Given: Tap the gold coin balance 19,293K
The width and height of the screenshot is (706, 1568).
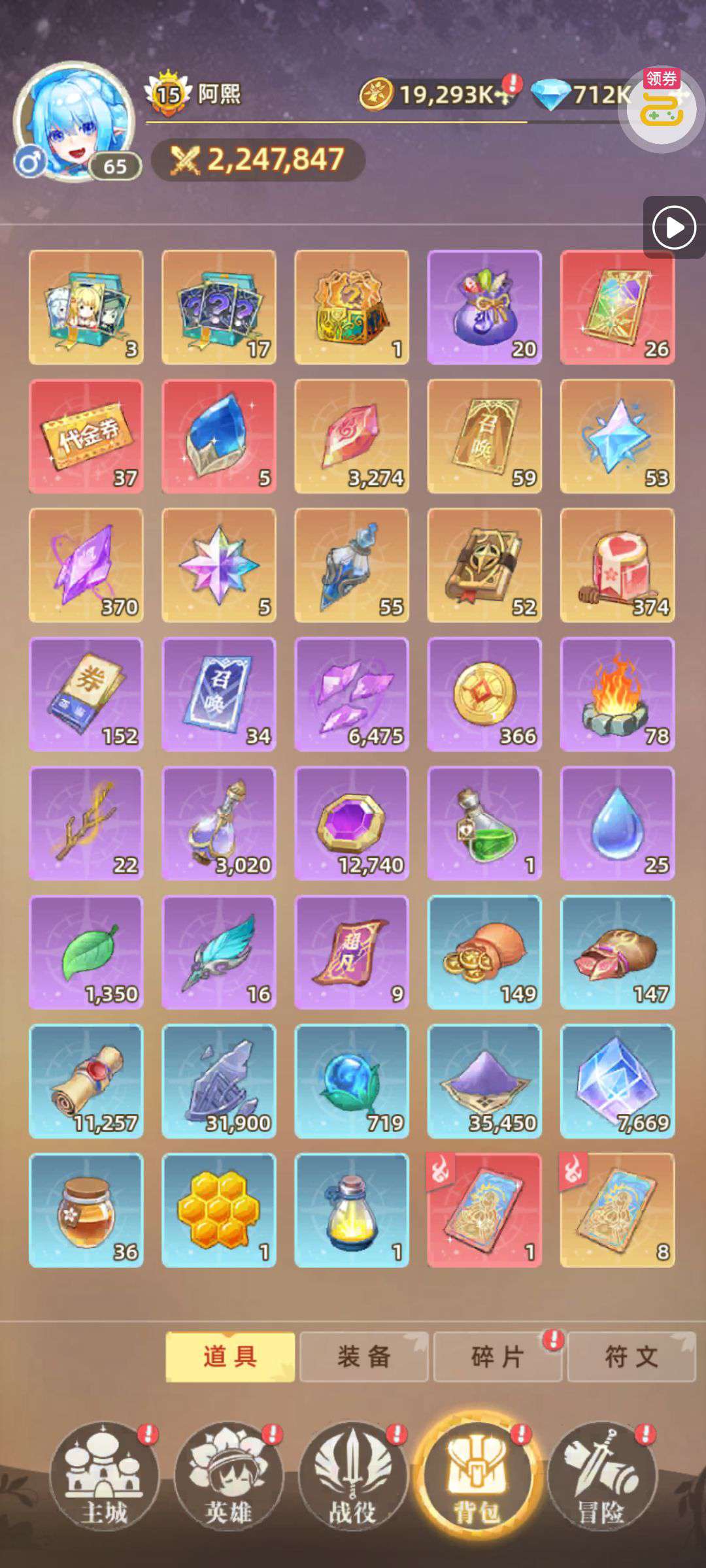Looking at the screenshot, I should tap(439, 94).
